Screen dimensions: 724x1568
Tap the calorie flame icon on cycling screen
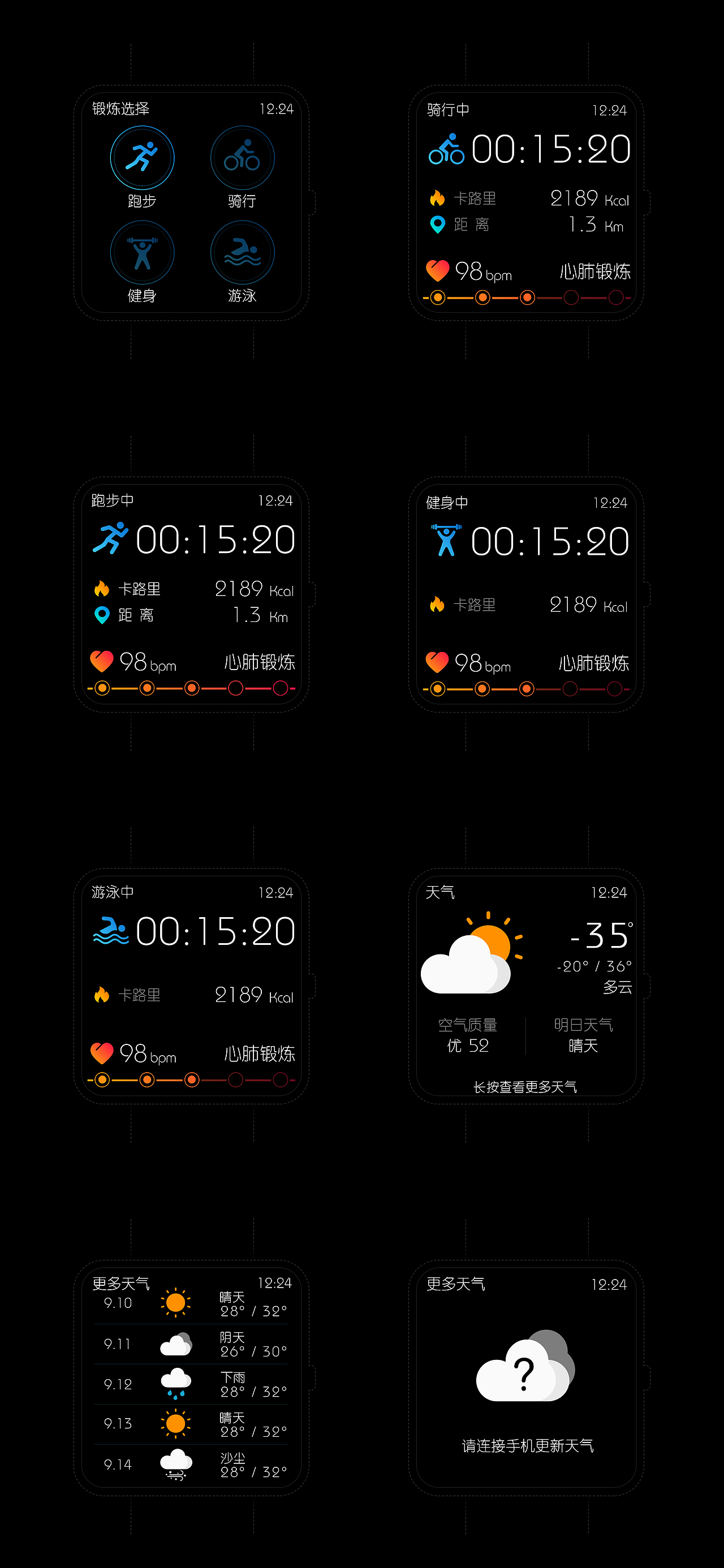[438, 198]
